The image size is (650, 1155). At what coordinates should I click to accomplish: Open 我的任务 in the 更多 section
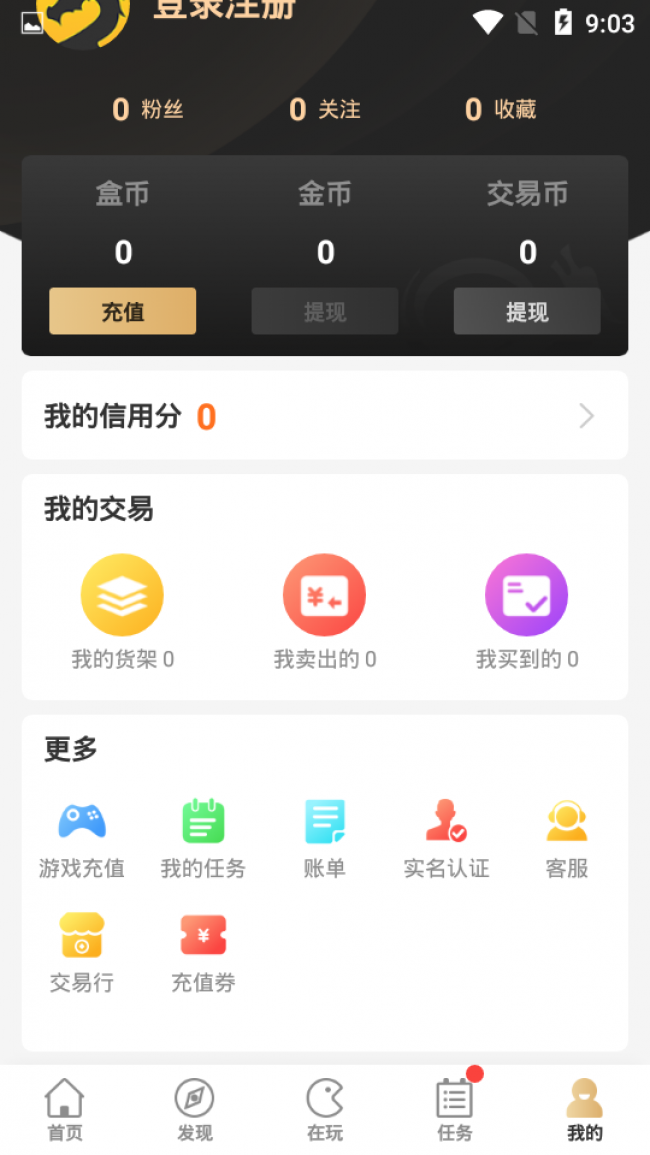(203, 839)
